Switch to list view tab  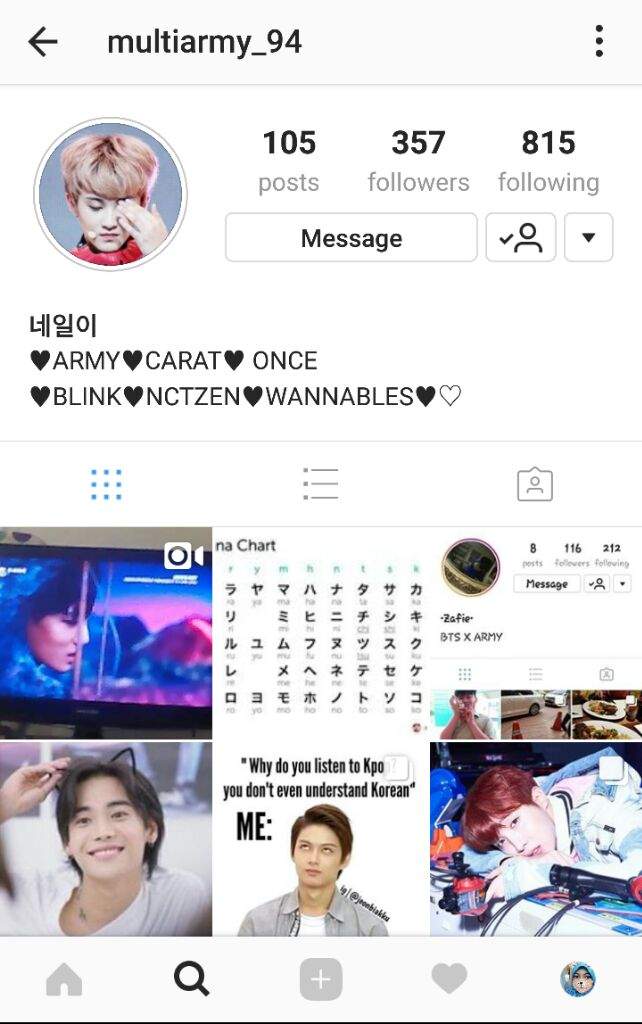click(320, 484)
